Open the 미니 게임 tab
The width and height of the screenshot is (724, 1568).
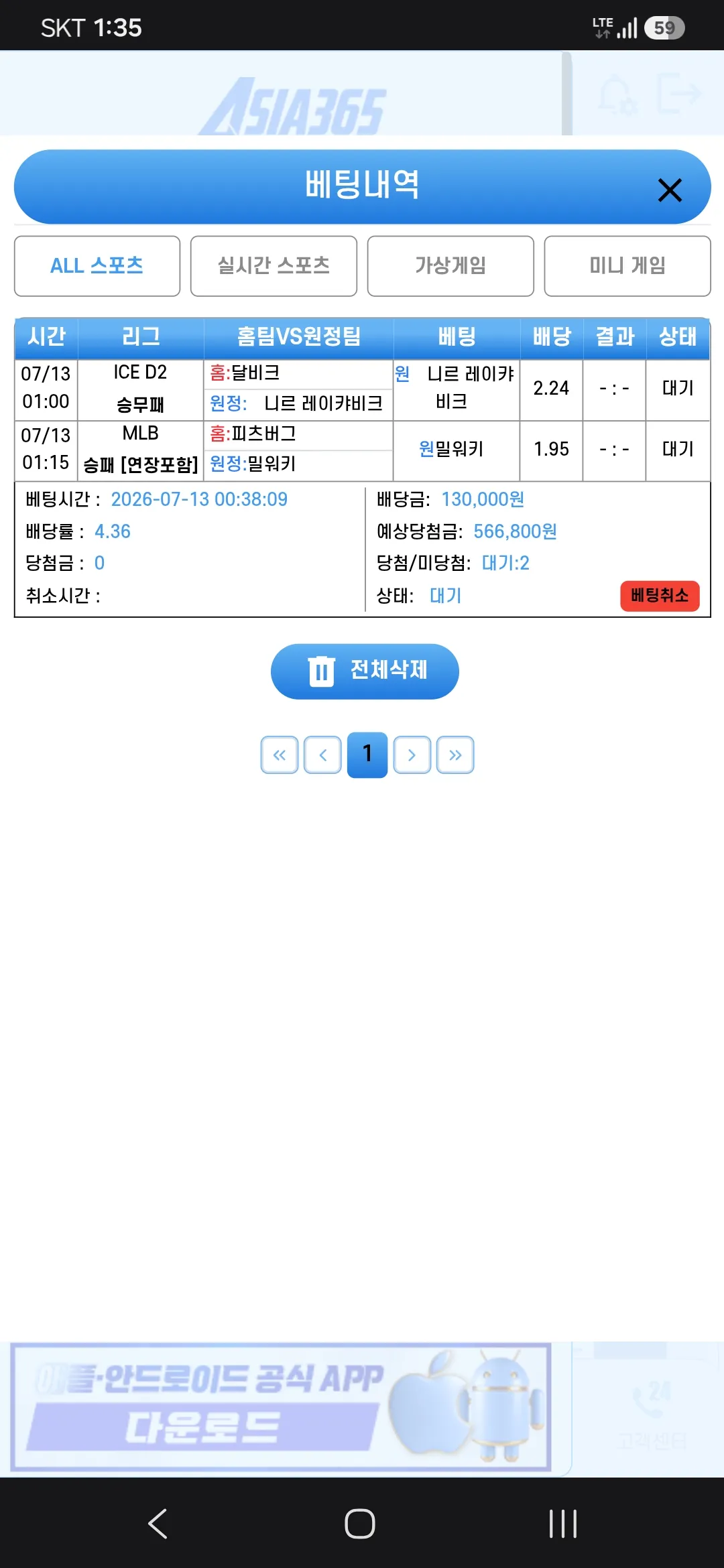[x=627, y=266]
